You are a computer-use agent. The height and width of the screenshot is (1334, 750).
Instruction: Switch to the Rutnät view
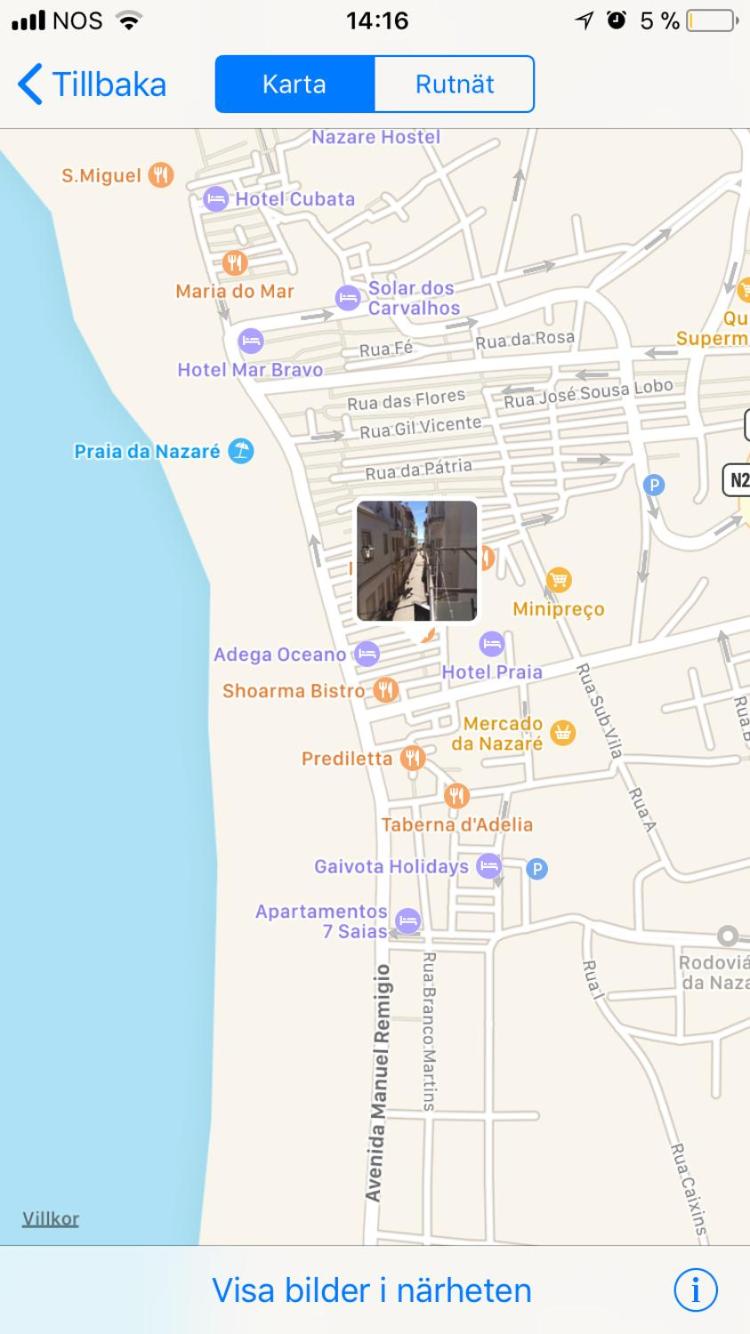coord(454,84)
